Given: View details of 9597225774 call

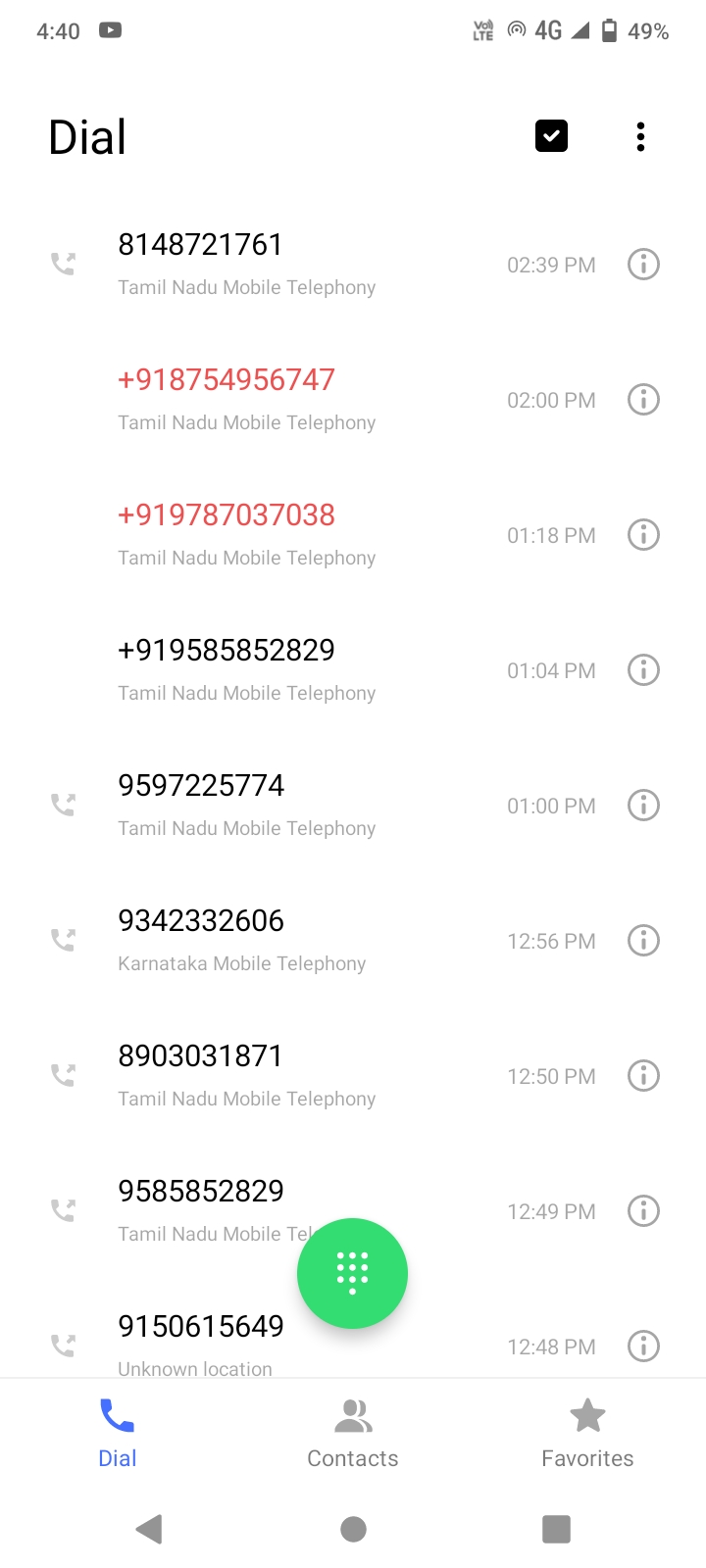Looking at the screenshot, I should point(643,806).
